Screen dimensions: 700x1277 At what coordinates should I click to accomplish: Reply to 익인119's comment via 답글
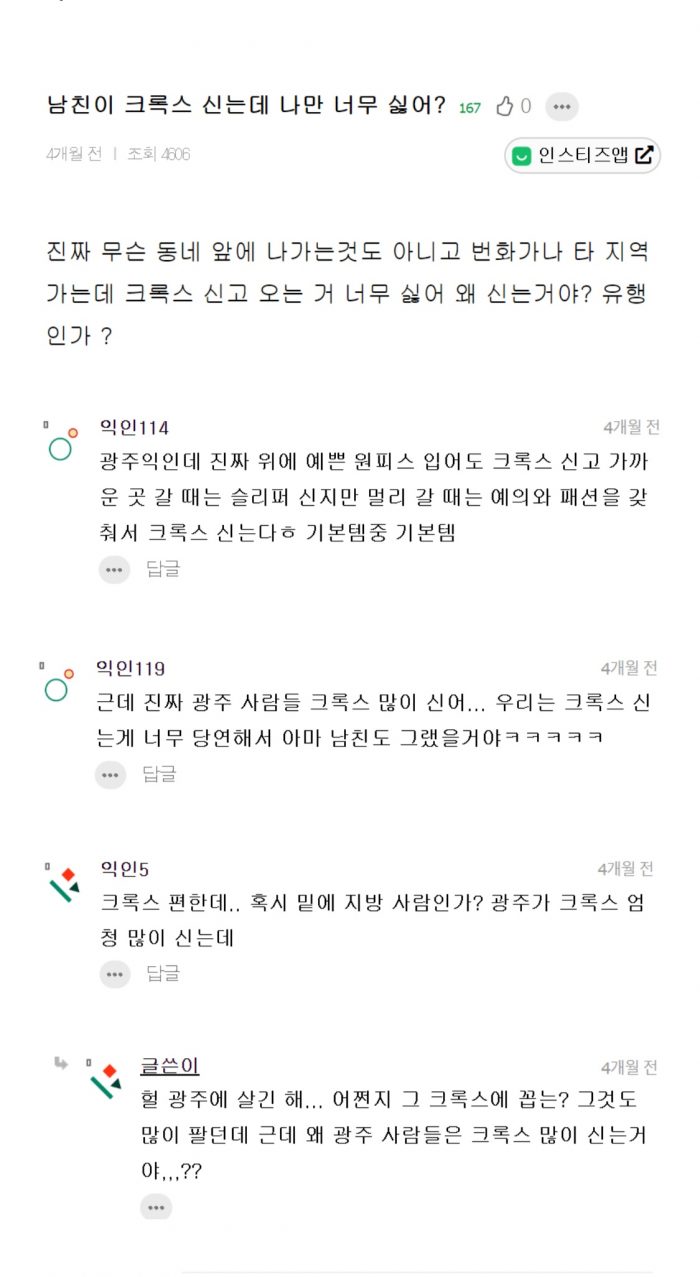tap(159, 774)
